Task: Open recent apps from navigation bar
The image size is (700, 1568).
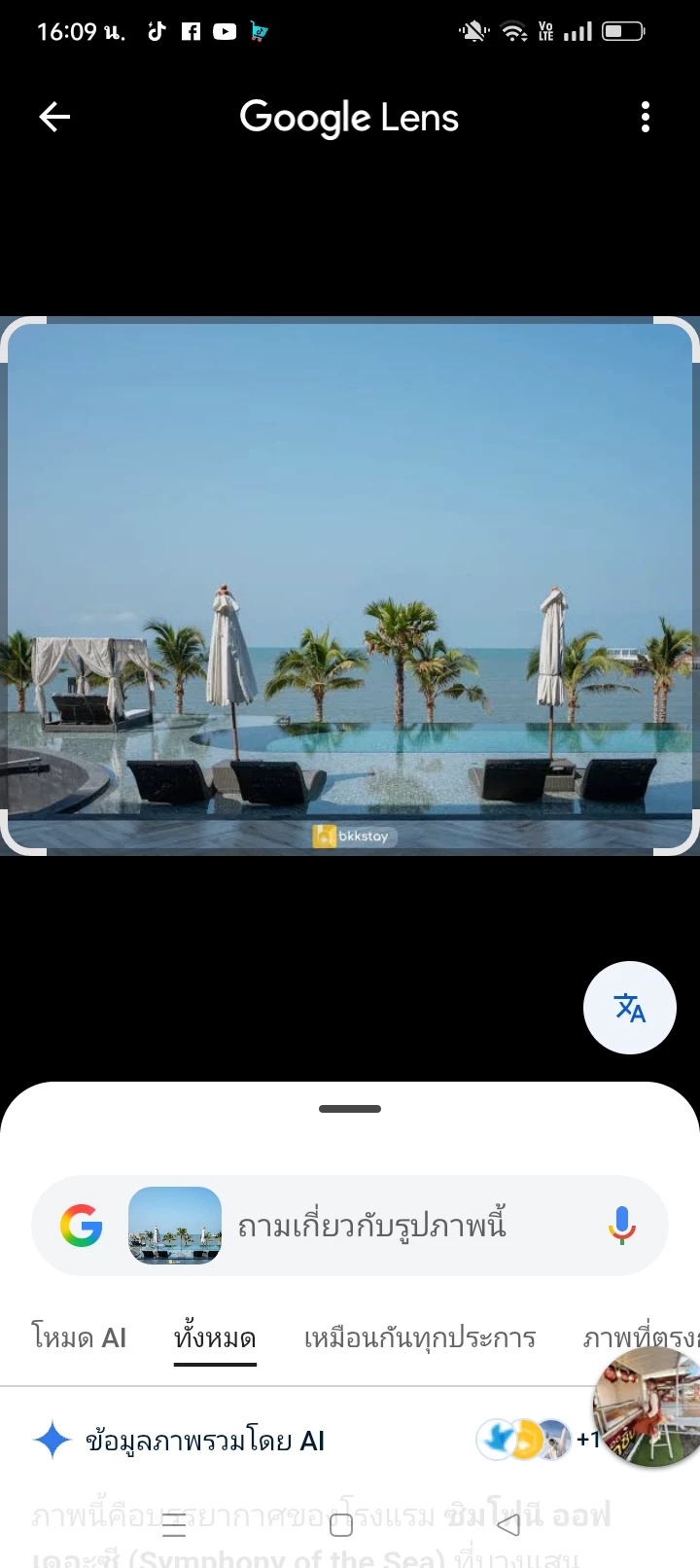Action: tap(174, 1525)
